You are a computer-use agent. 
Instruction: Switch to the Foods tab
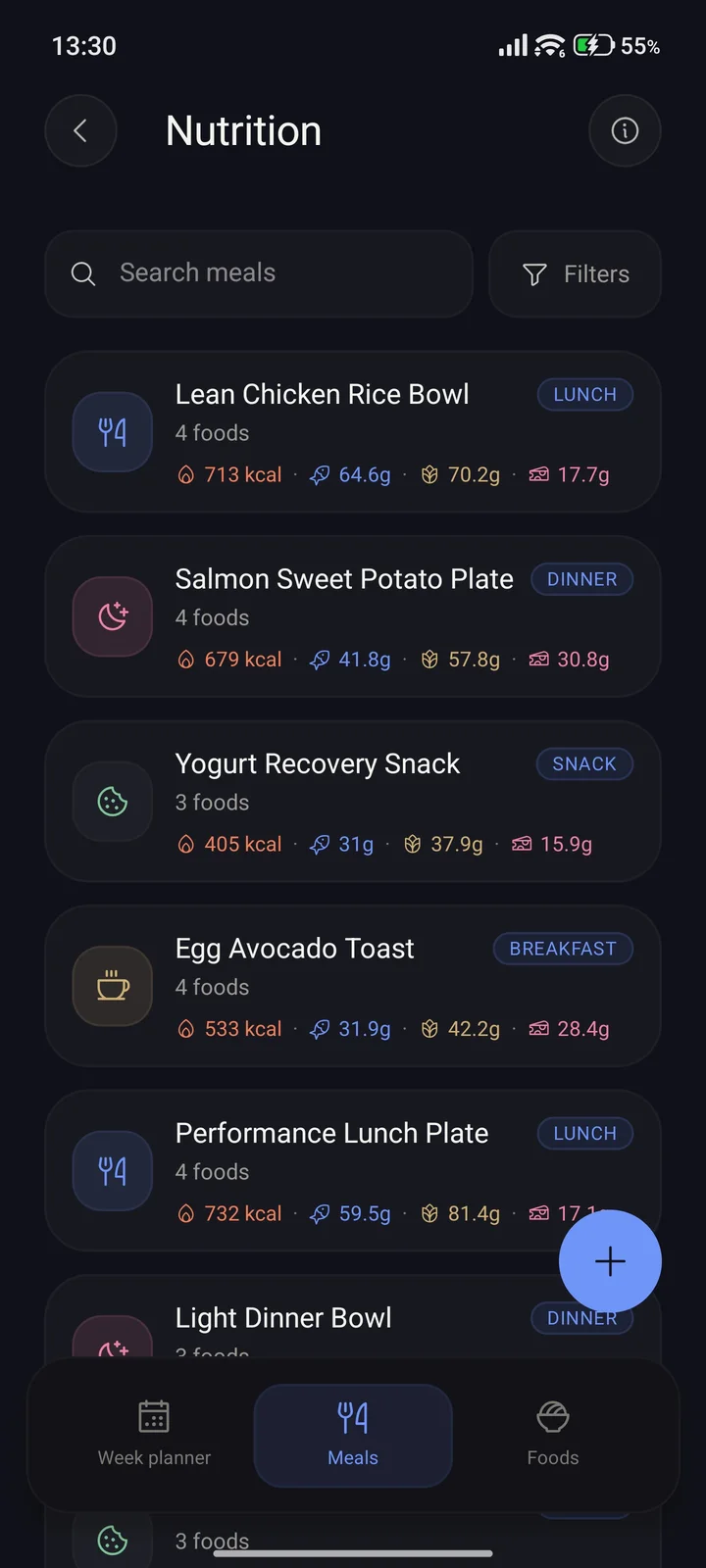pos(553,1435)
